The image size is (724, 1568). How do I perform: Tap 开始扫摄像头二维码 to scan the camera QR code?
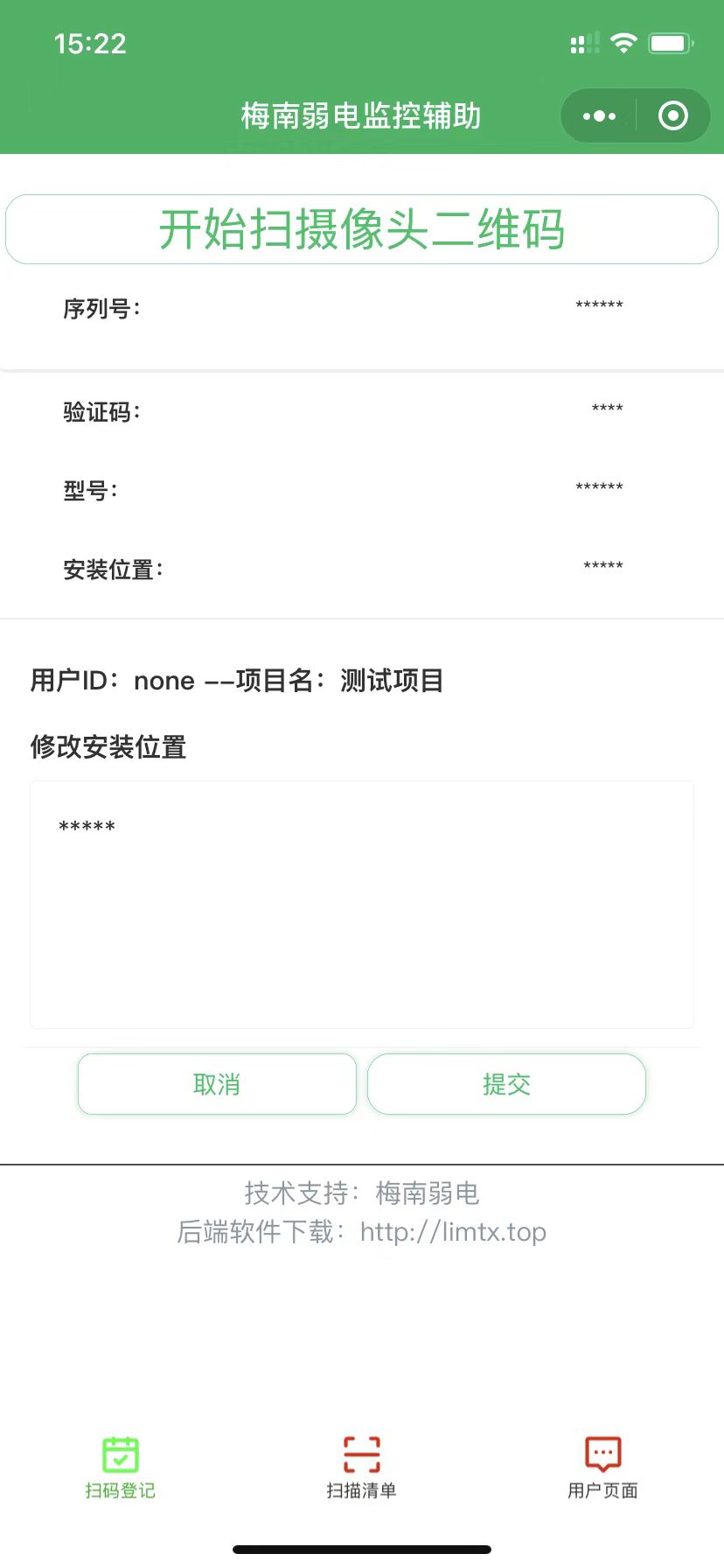pyautogui.click(x=362, y=229)
